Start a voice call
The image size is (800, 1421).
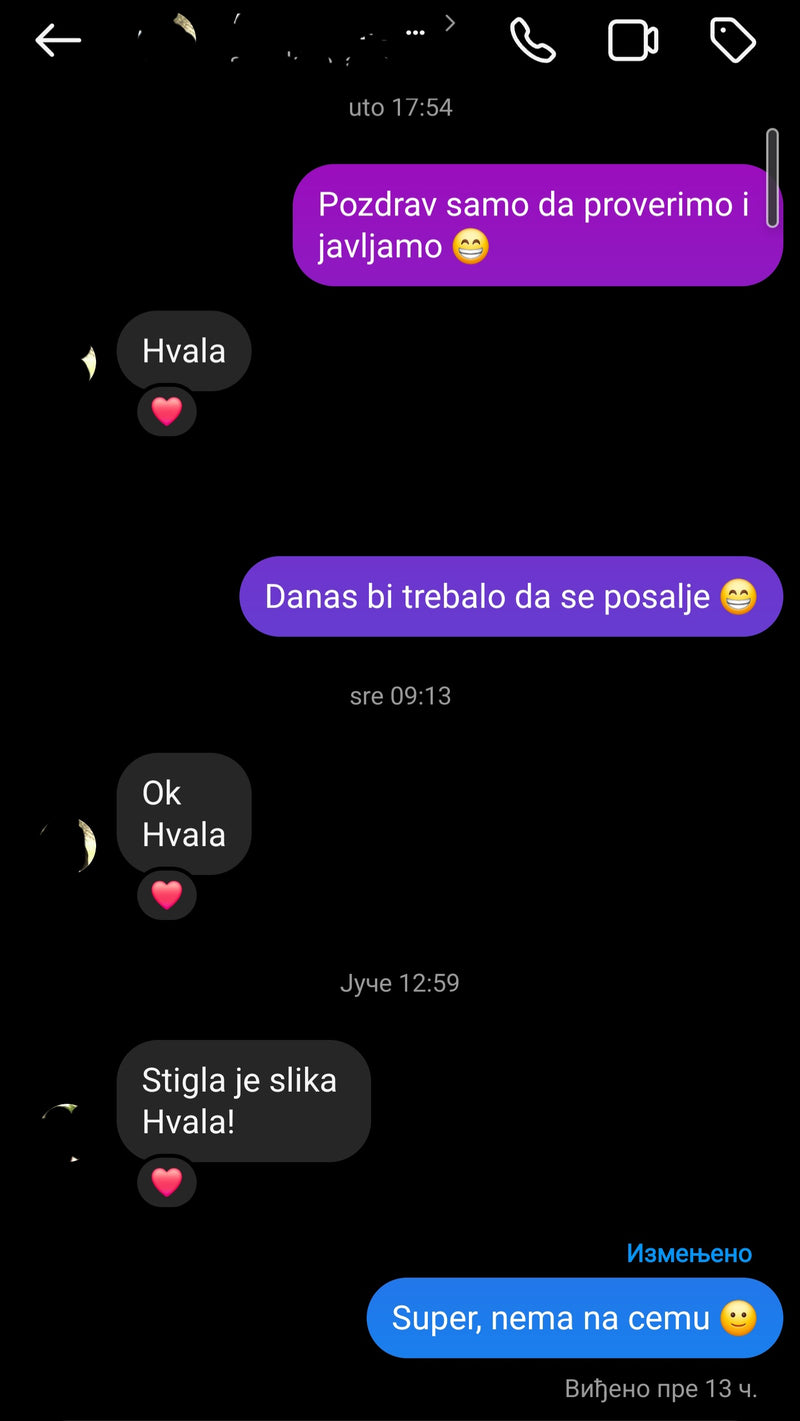[532, 41]
